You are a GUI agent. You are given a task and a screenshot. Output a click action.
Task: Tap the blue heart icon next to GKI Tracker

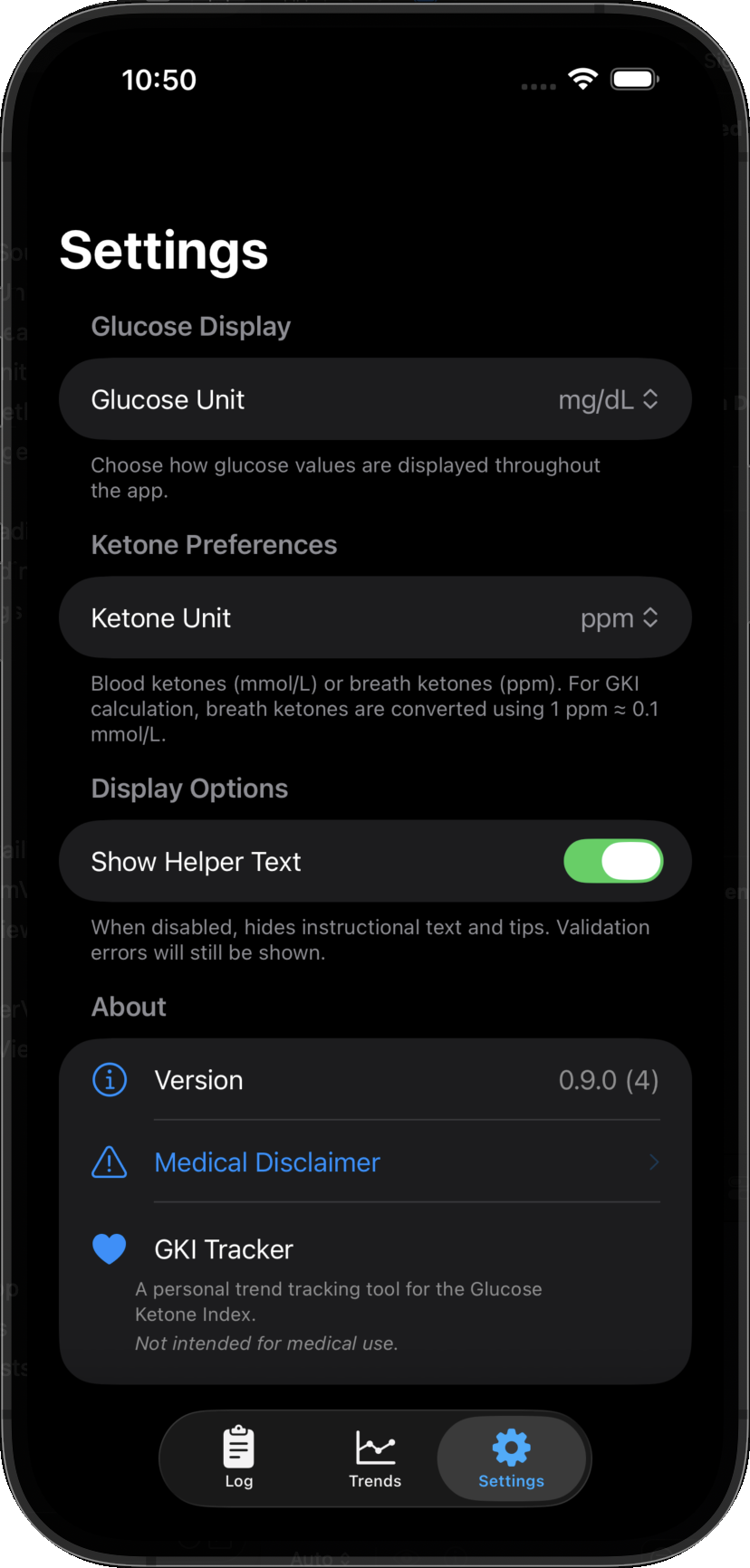(109, 1248)
